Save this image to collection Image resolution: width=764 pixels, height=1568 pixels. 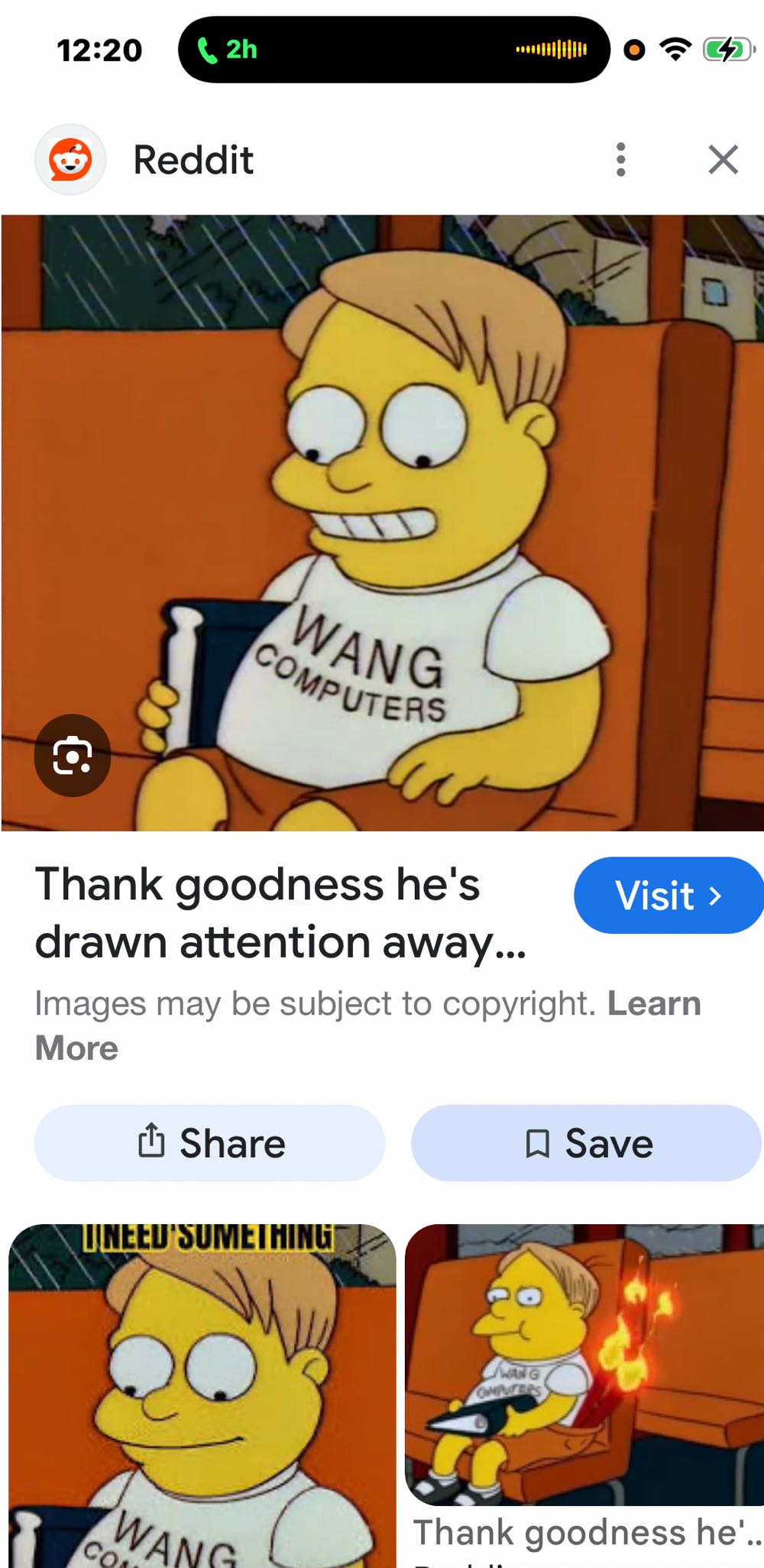click(587, 1143)
